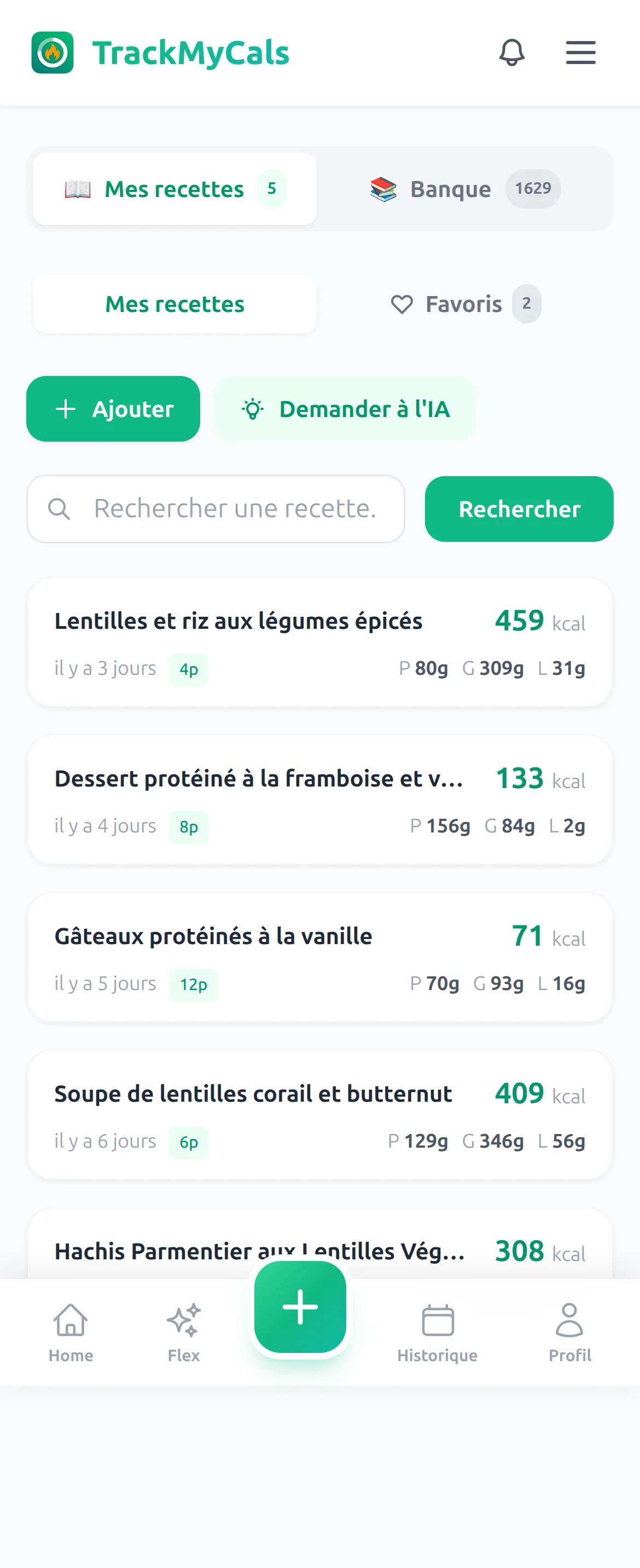The image size is (640, 1568).
Task: Open the notification bell icon
Action: [x=512, y=53]
